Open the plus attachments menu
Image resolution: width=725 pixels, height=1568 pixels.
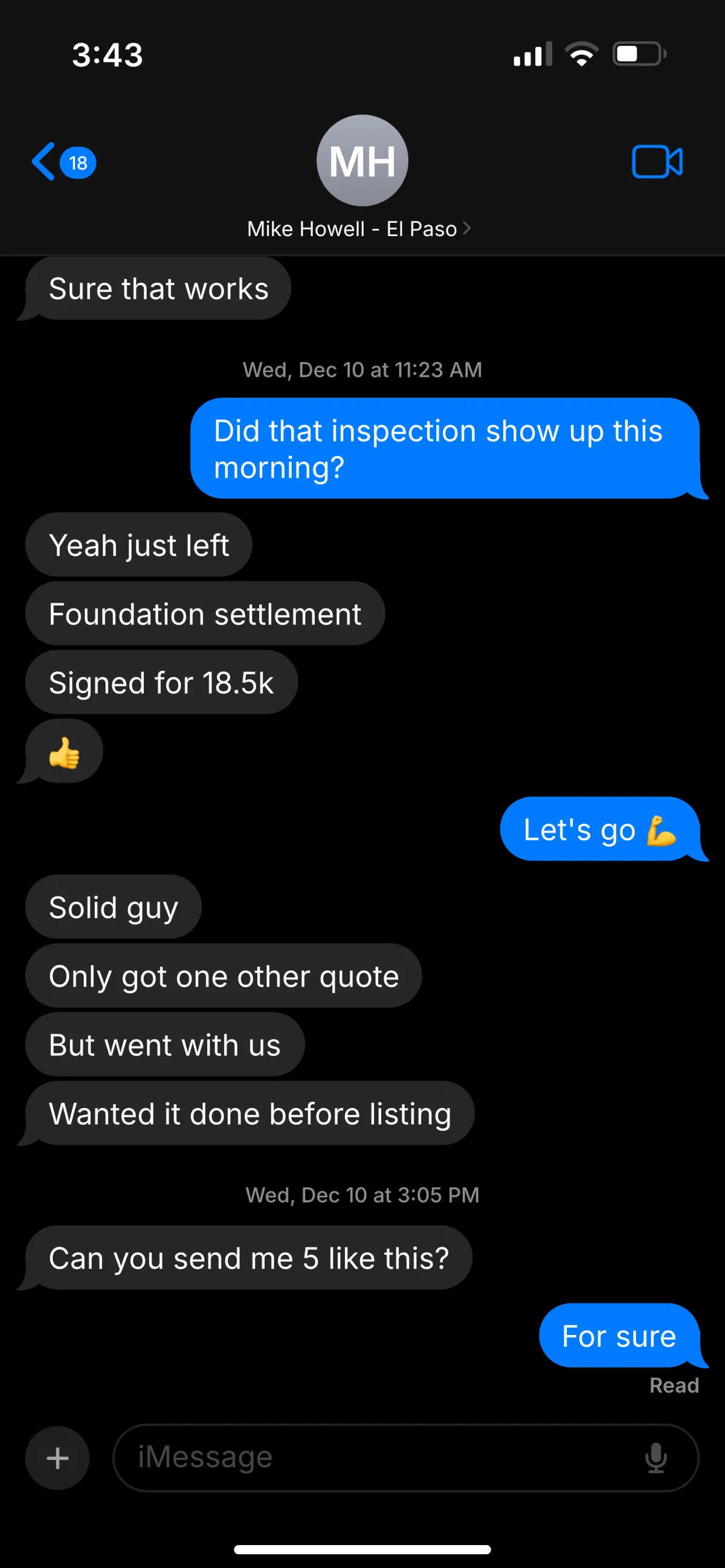pos(57,1458)
